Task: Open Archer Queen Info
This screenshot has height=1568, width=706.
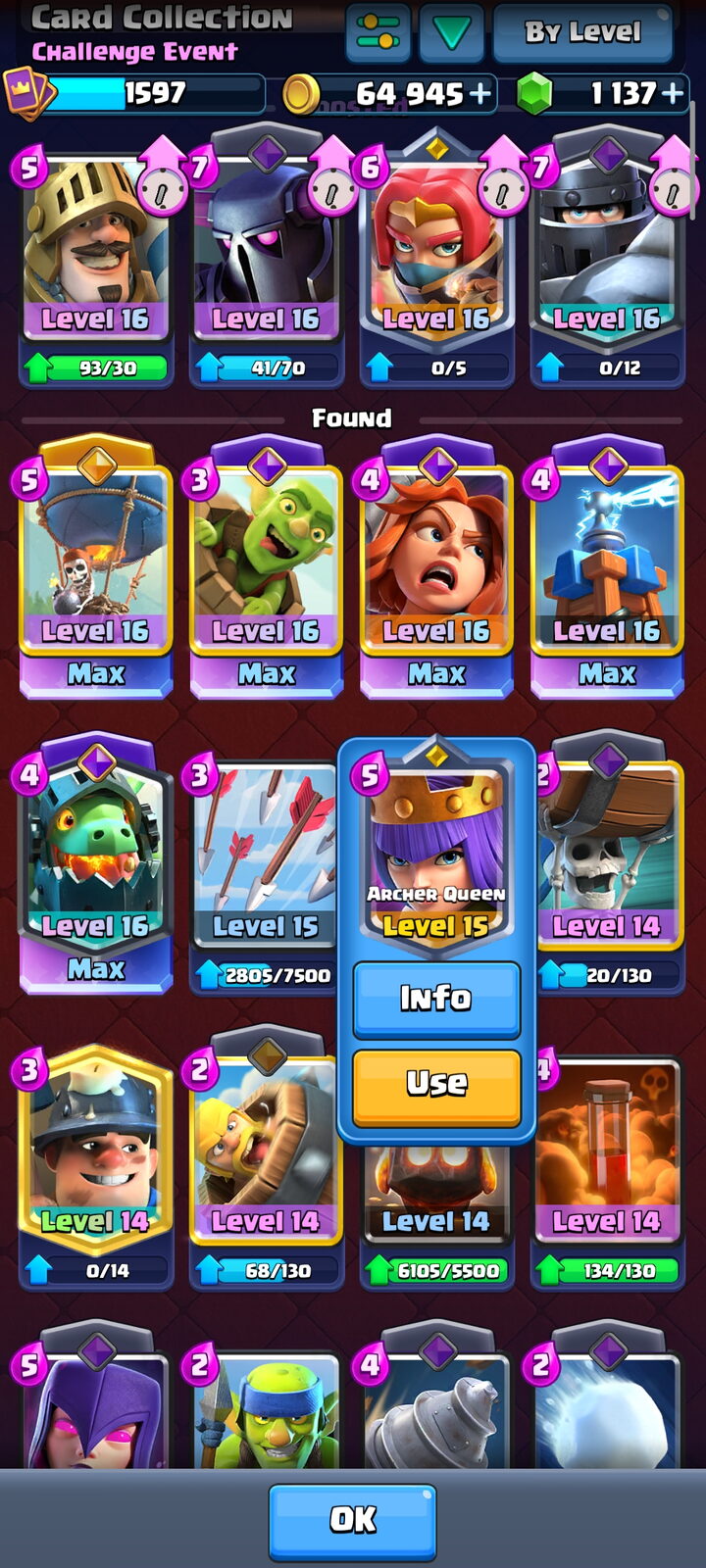Action: click(436, 999)
